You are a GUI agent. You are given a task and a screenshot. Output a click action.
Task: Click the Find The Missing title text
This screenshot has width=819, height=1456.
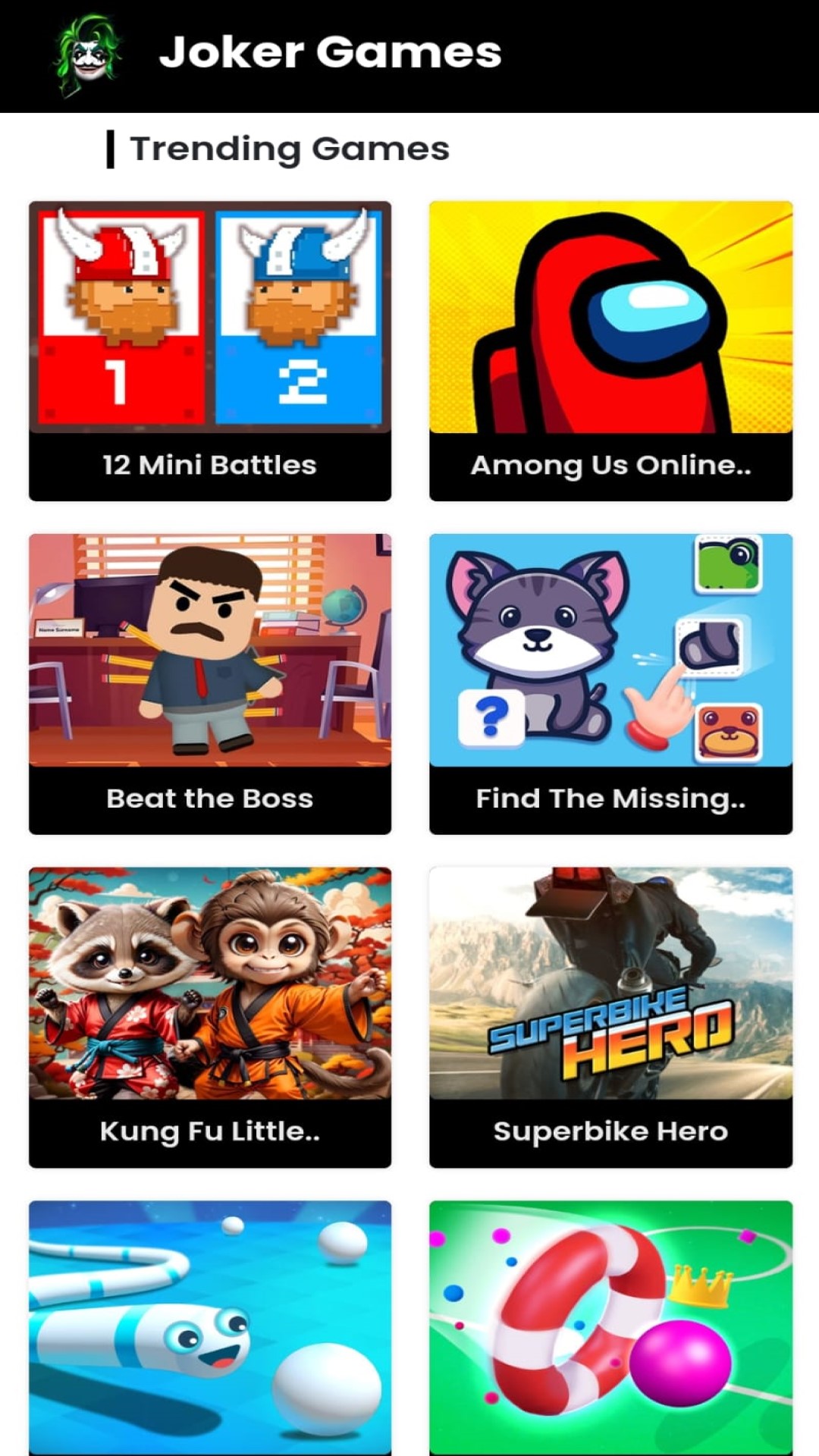(x=610, y=798)
